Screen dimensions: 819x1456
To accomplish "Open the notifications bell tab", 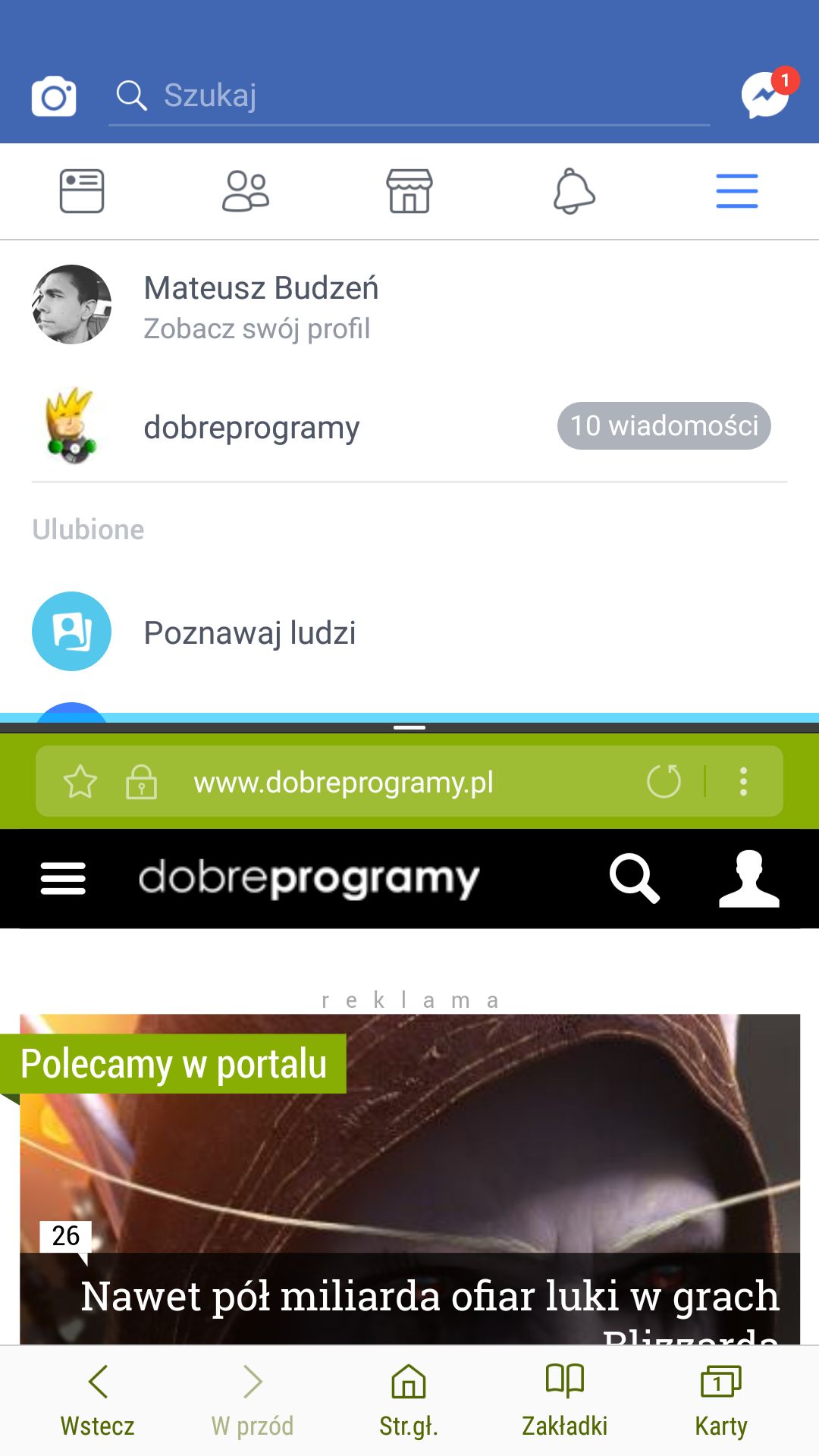I will pyautogui.click(x=574, y=191).
